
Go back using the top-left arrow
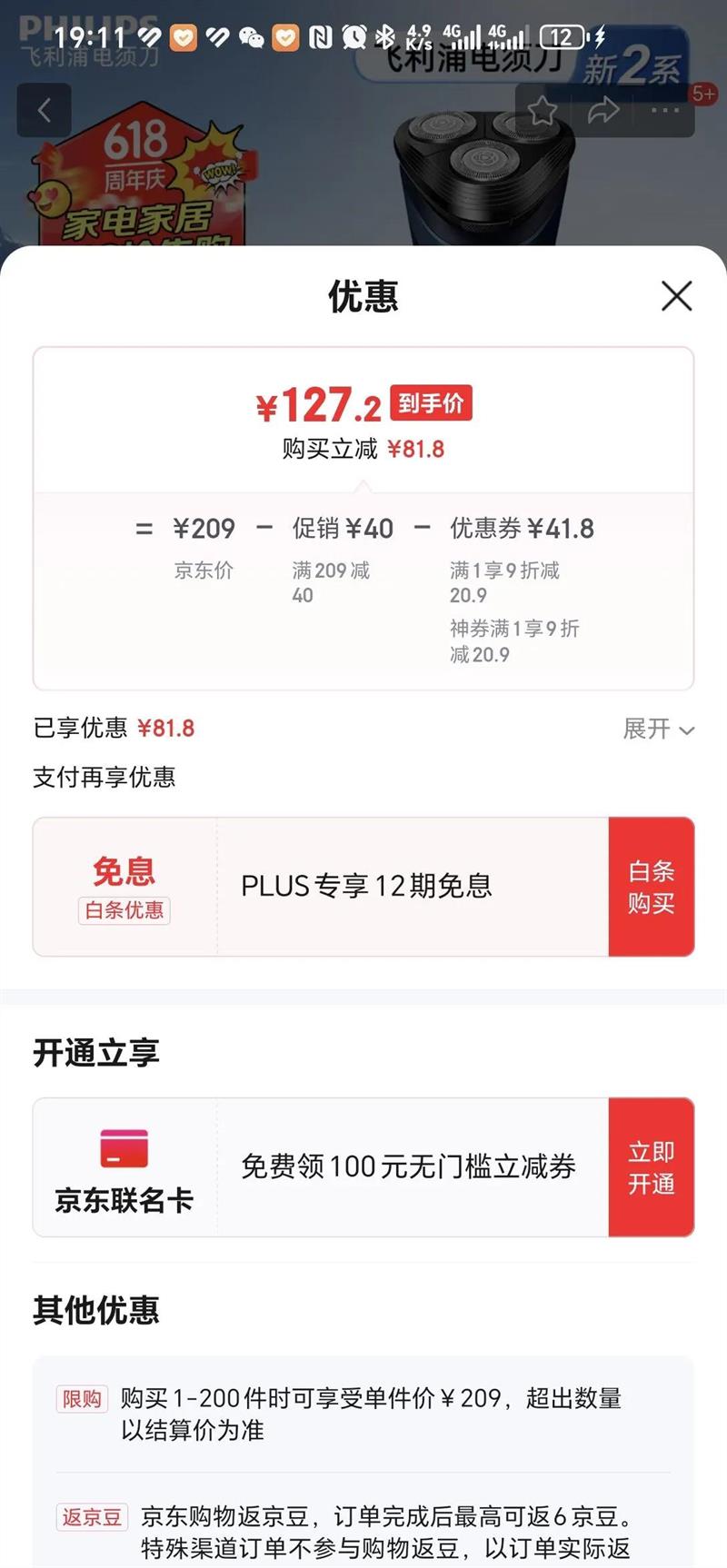[44, 111]
